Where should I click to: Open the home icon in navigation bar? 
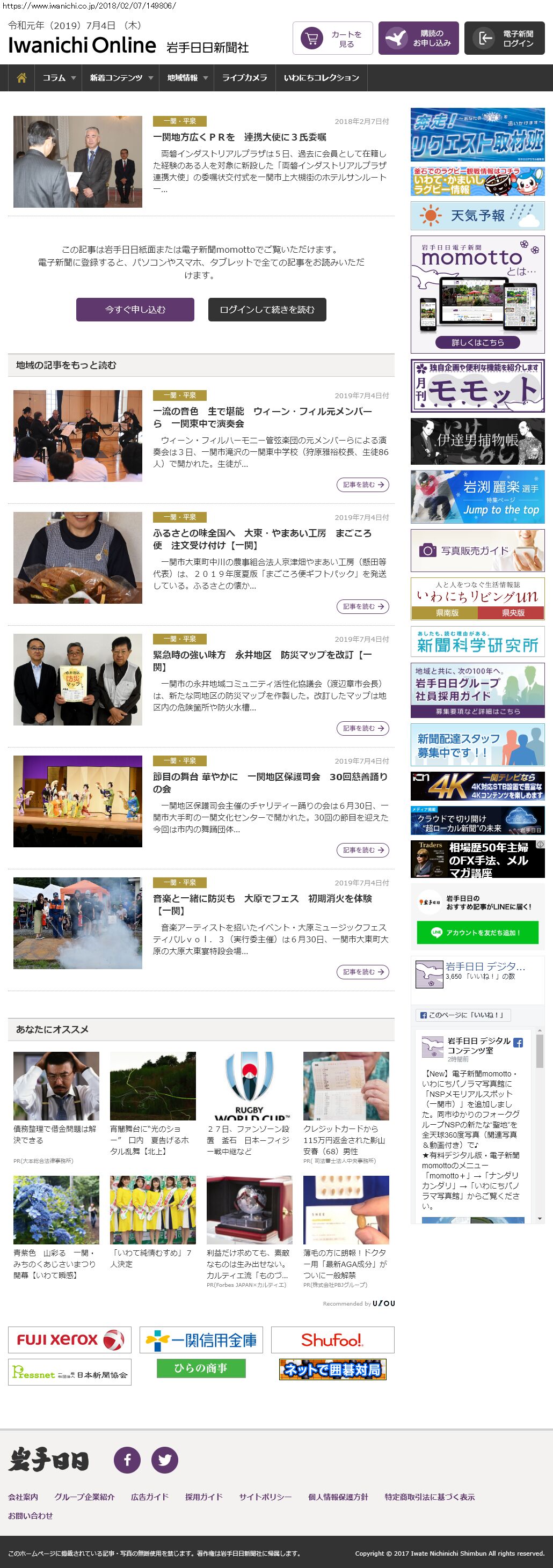(21, 78)
